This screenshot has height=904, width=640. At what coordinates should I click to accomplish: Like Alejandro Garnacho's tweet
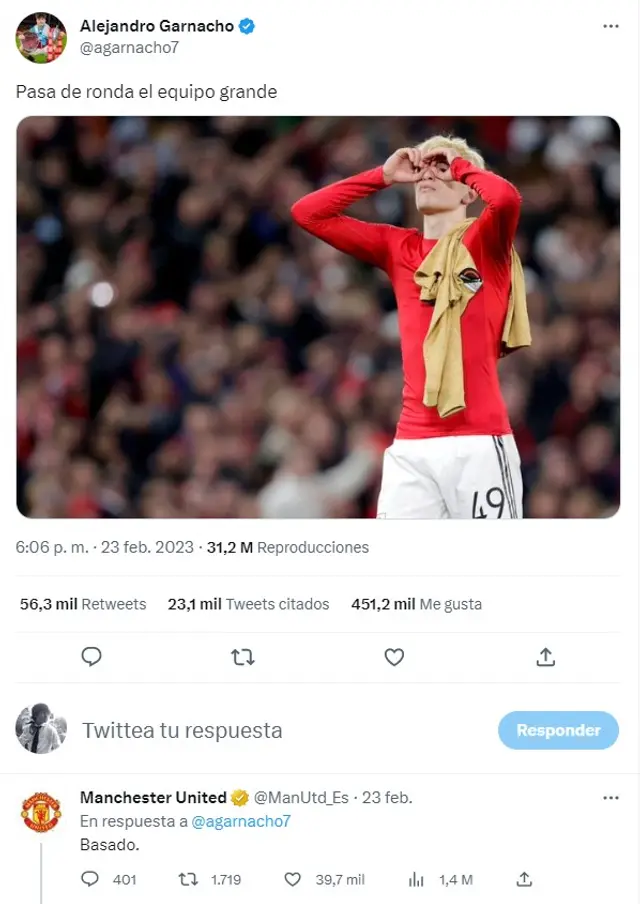pyautogui.click(x=394, y=657)
